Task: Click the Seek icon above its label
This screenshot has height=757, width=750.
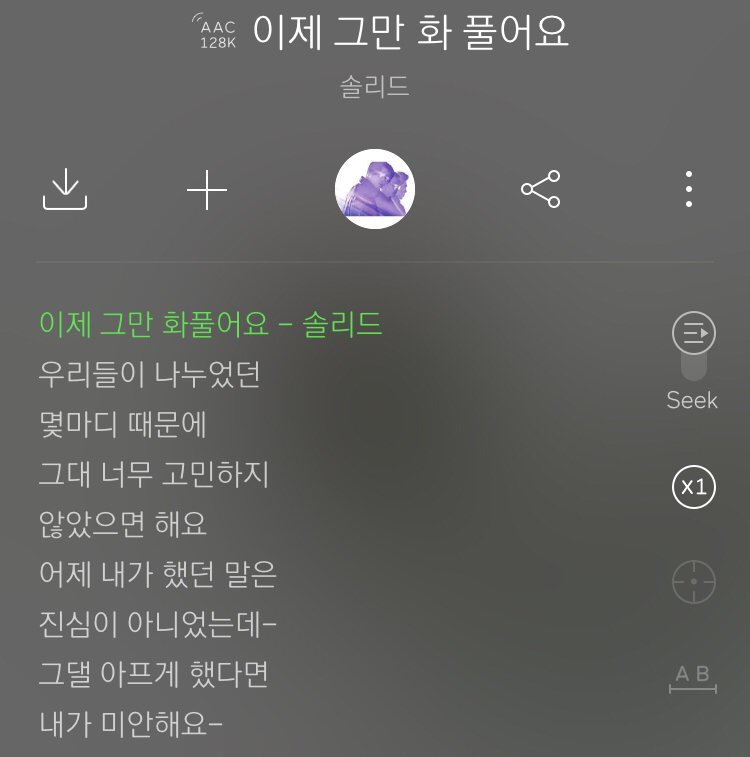Action: click(x=691, y=334)
